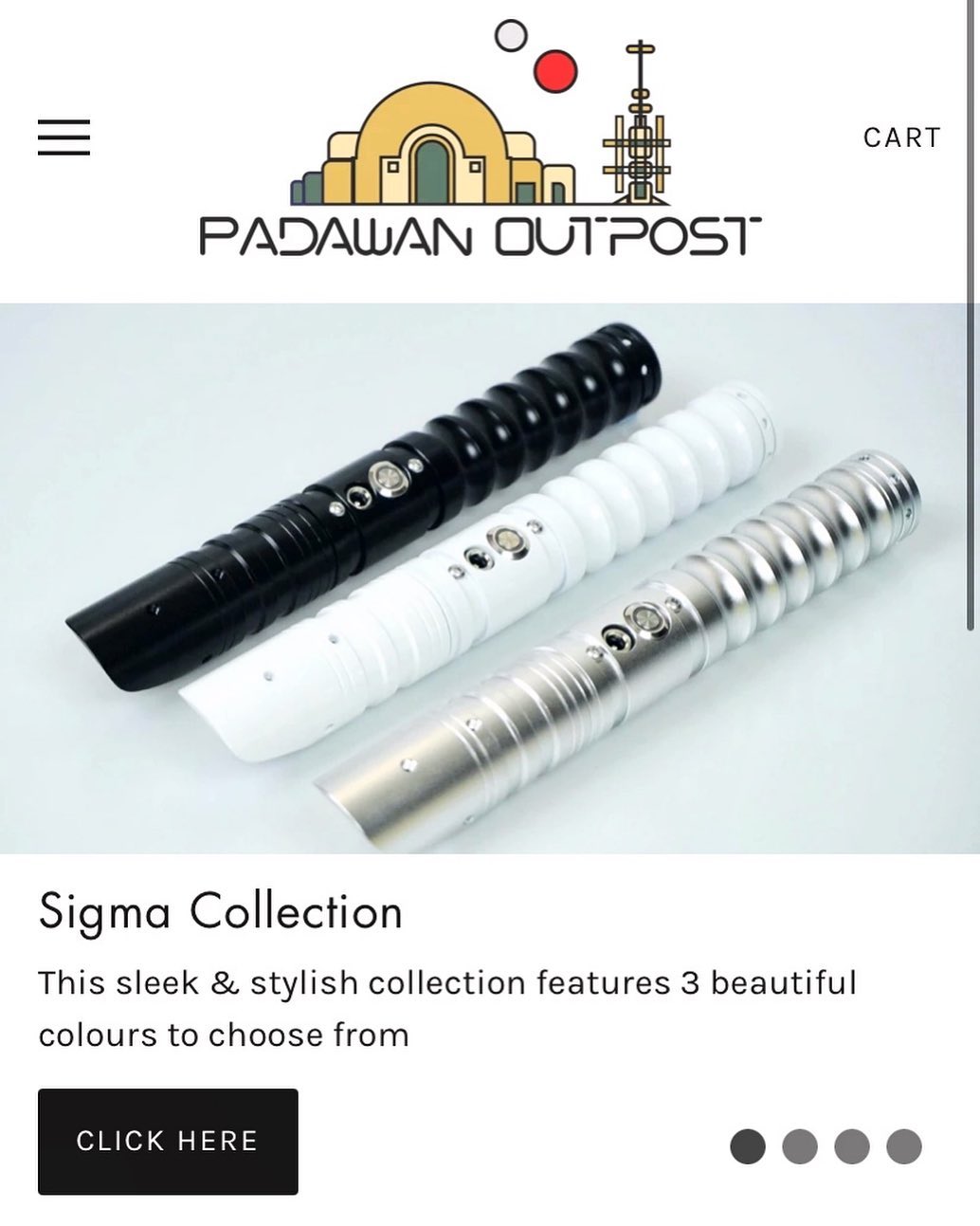Screen dimensions: 980x1226
Task: Jump to the fourth slide dot
Action: click(x=904, y=1146)
